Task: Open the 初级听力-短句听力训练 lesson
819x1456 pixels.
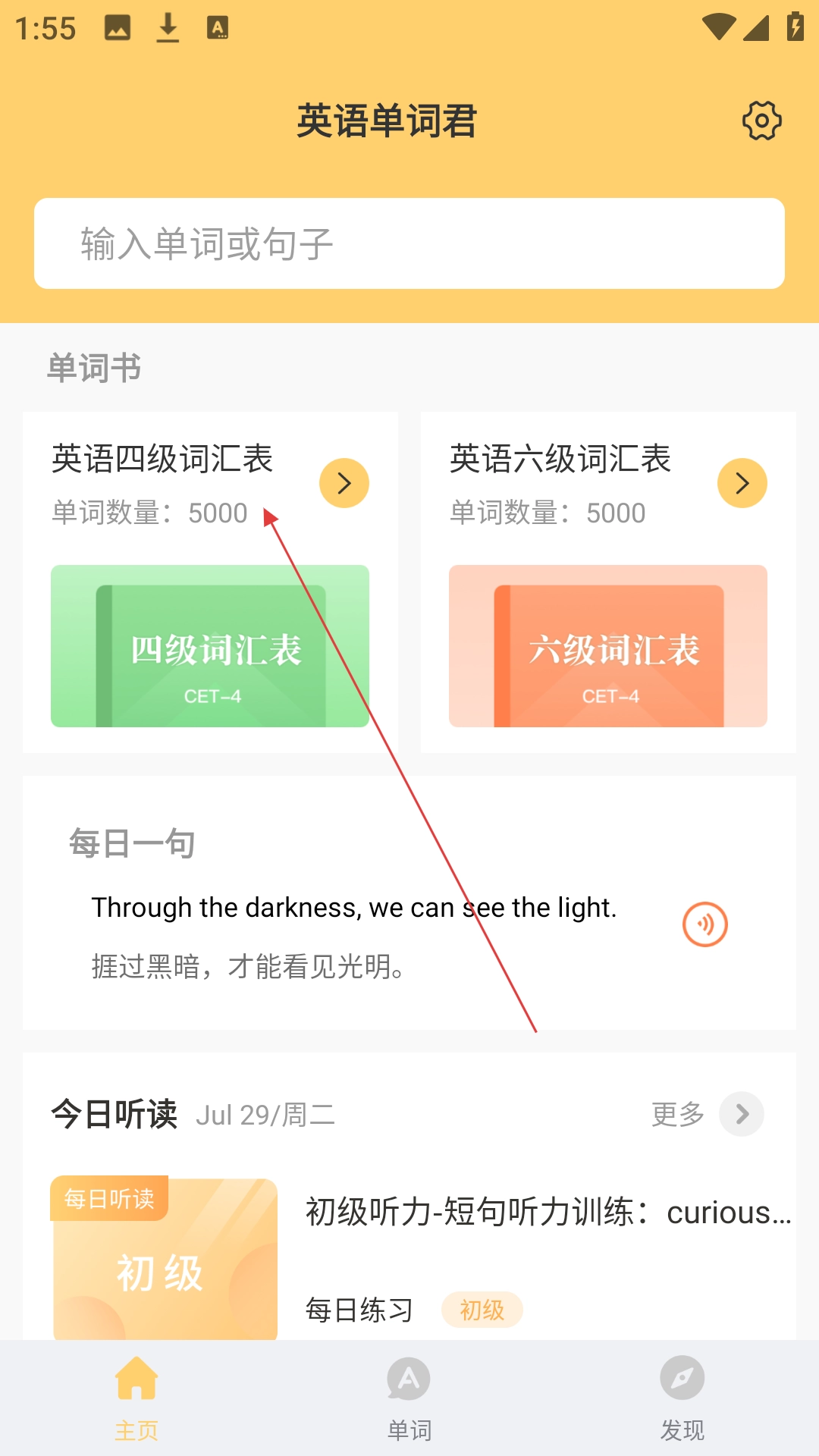Action: tap(548, 1212)
